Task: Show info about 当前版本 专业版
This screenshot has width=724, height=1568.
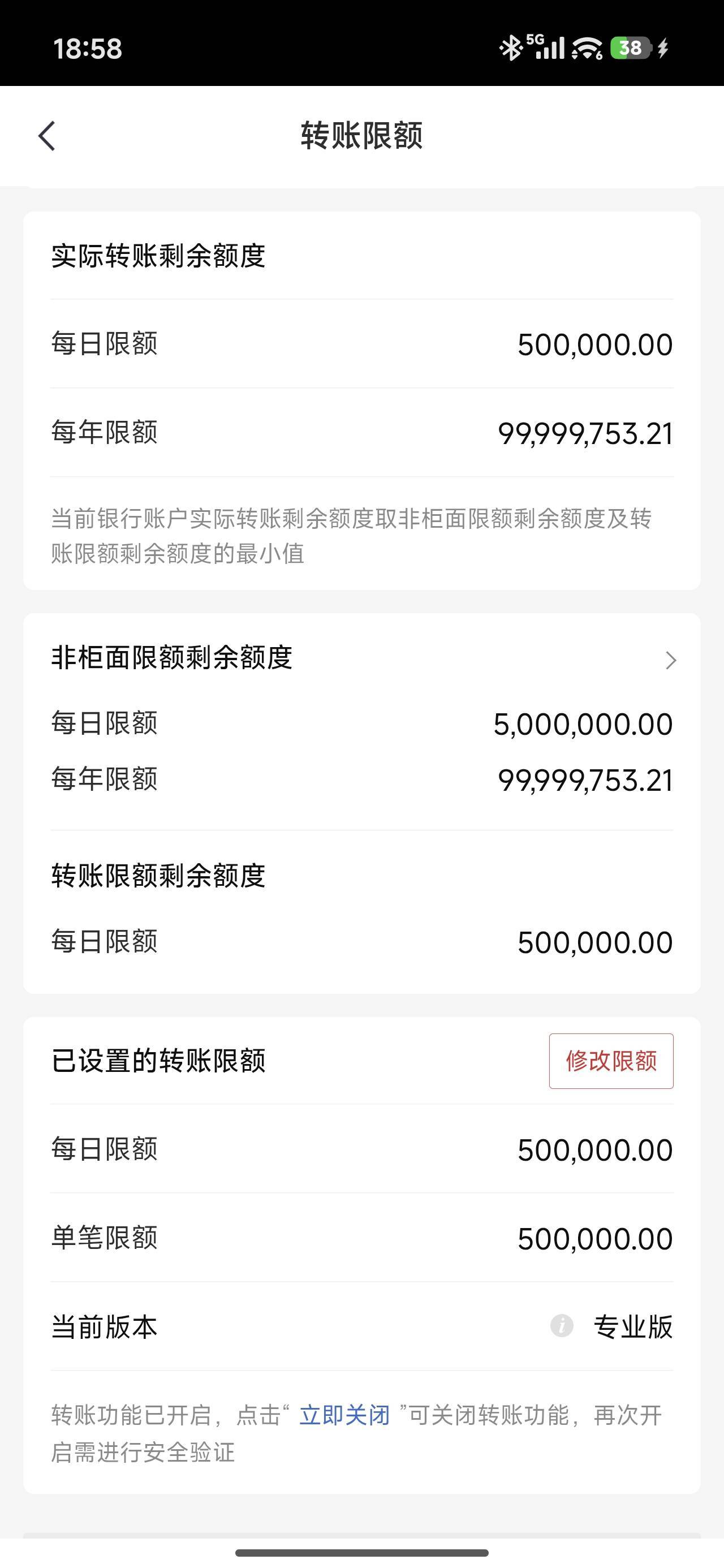Action: tap(562, 1325)
